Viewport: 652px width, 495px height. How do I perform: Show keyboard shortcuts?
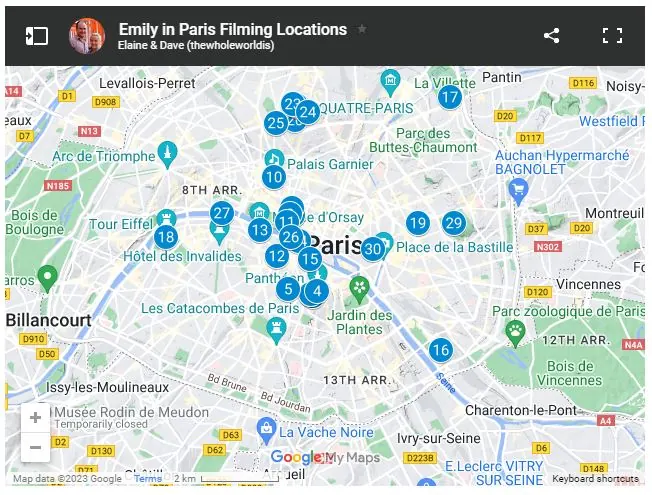595,479
